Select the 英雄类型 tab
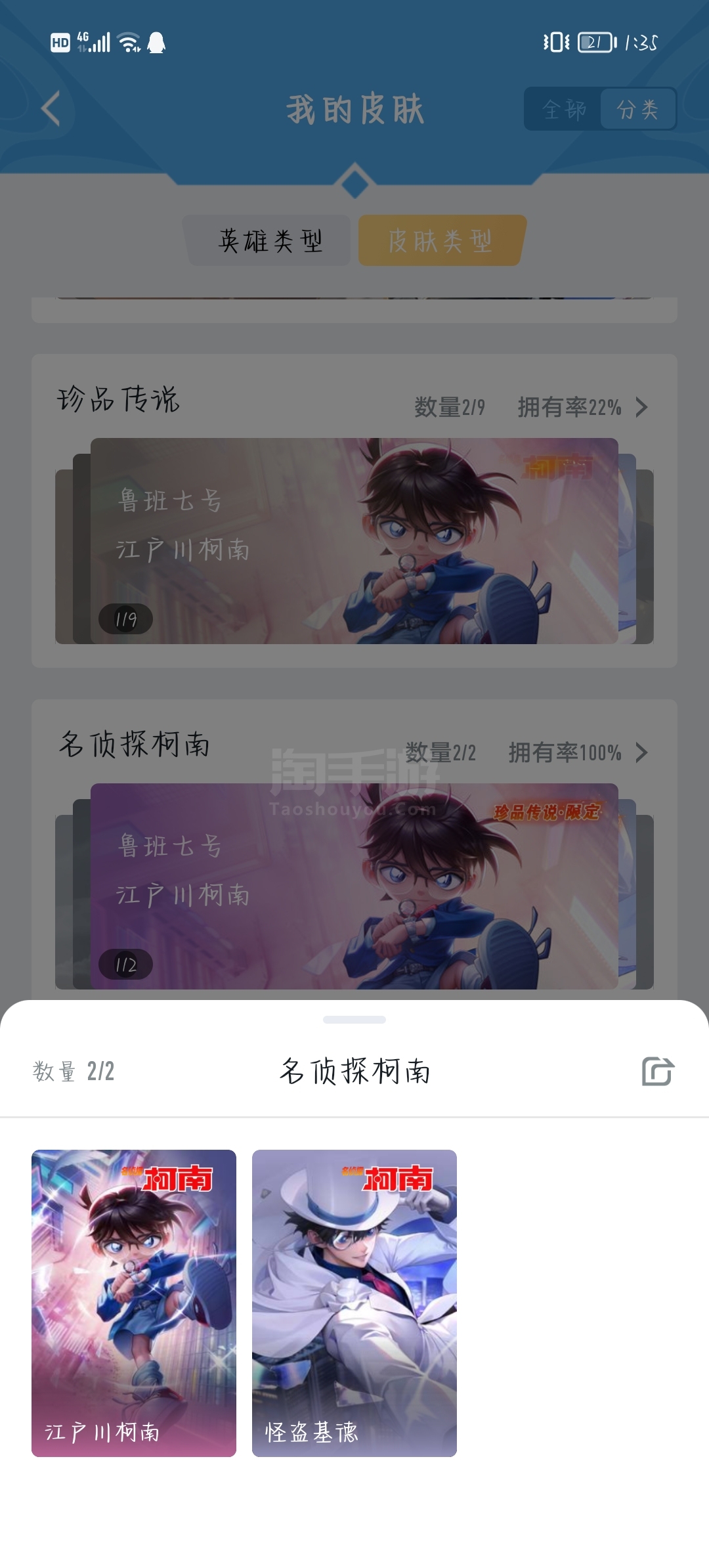Screen dimensions: 709x1568 click(270, 241)
